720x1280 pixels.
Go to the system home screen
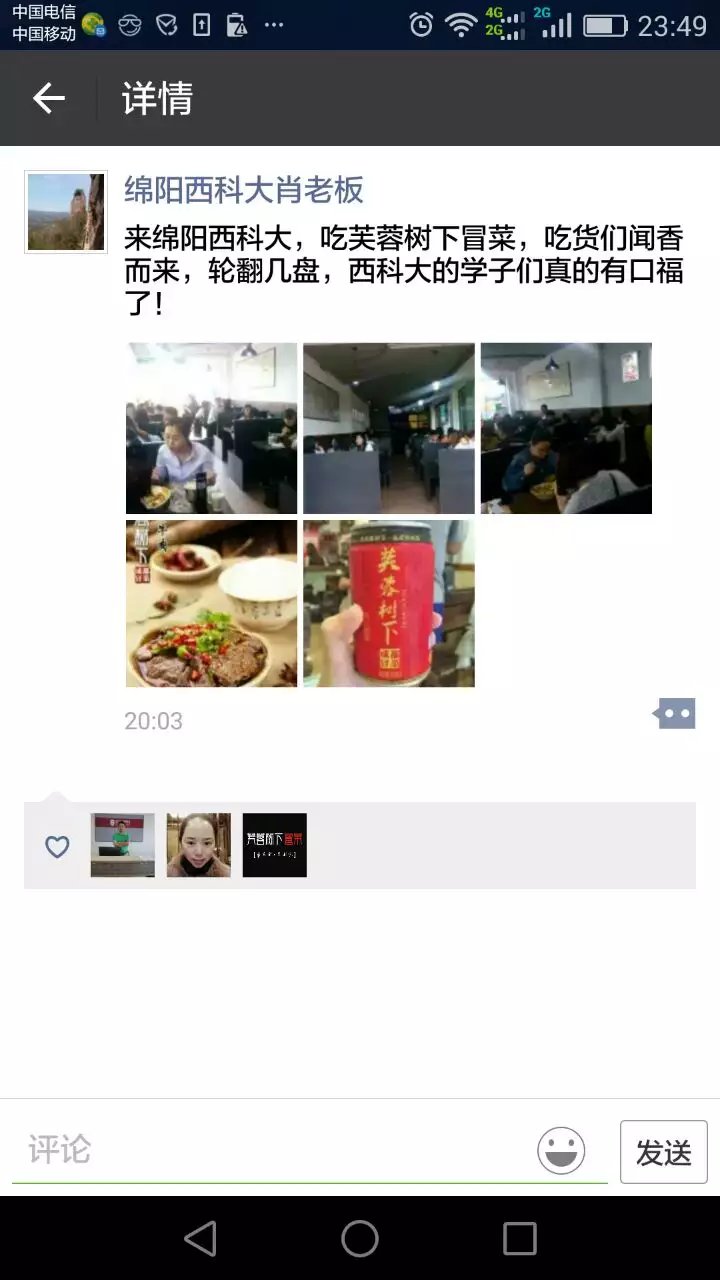(360, 1239)
